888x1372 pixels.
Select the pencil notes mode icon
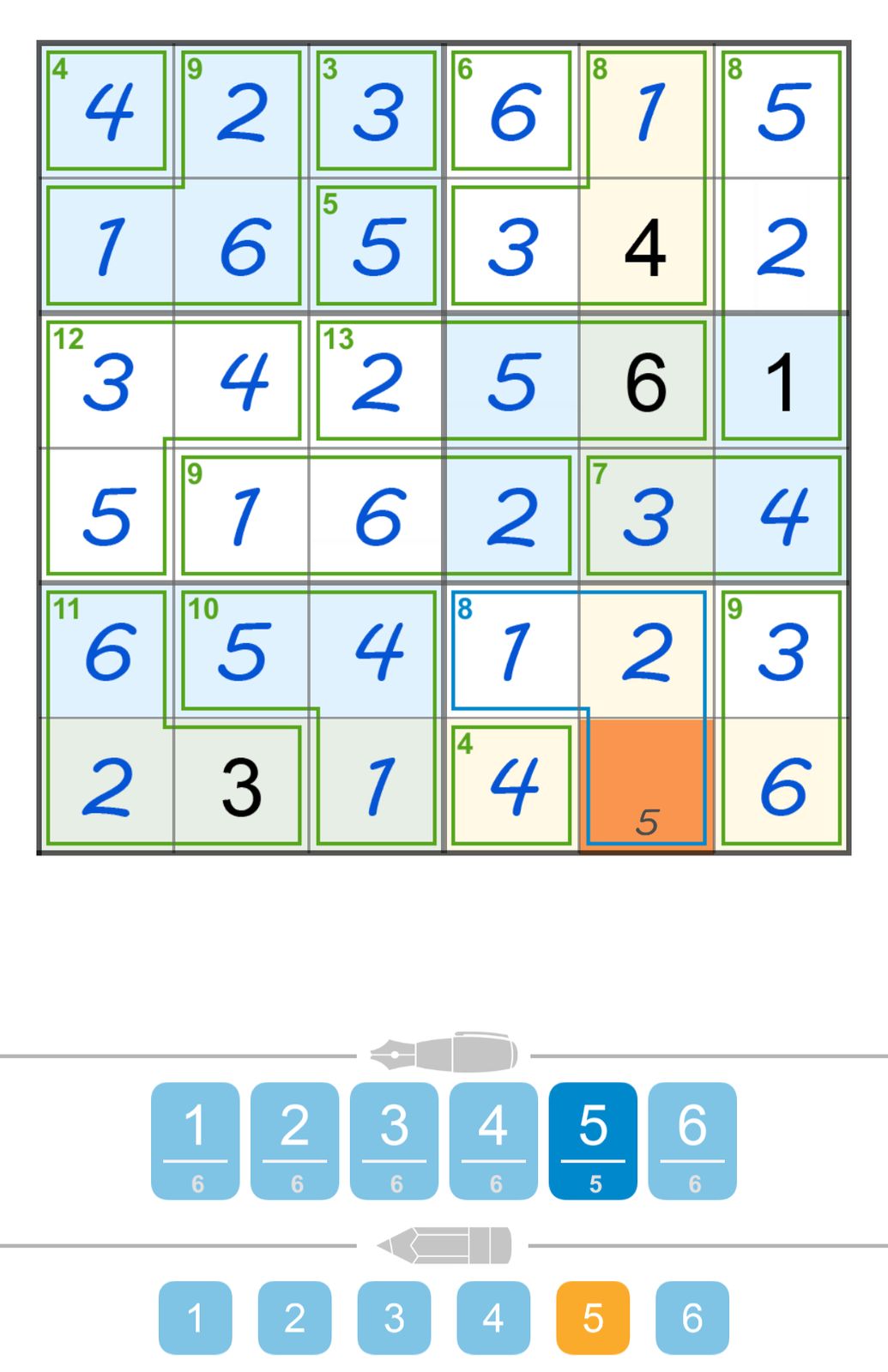[x=443, y=1245]
